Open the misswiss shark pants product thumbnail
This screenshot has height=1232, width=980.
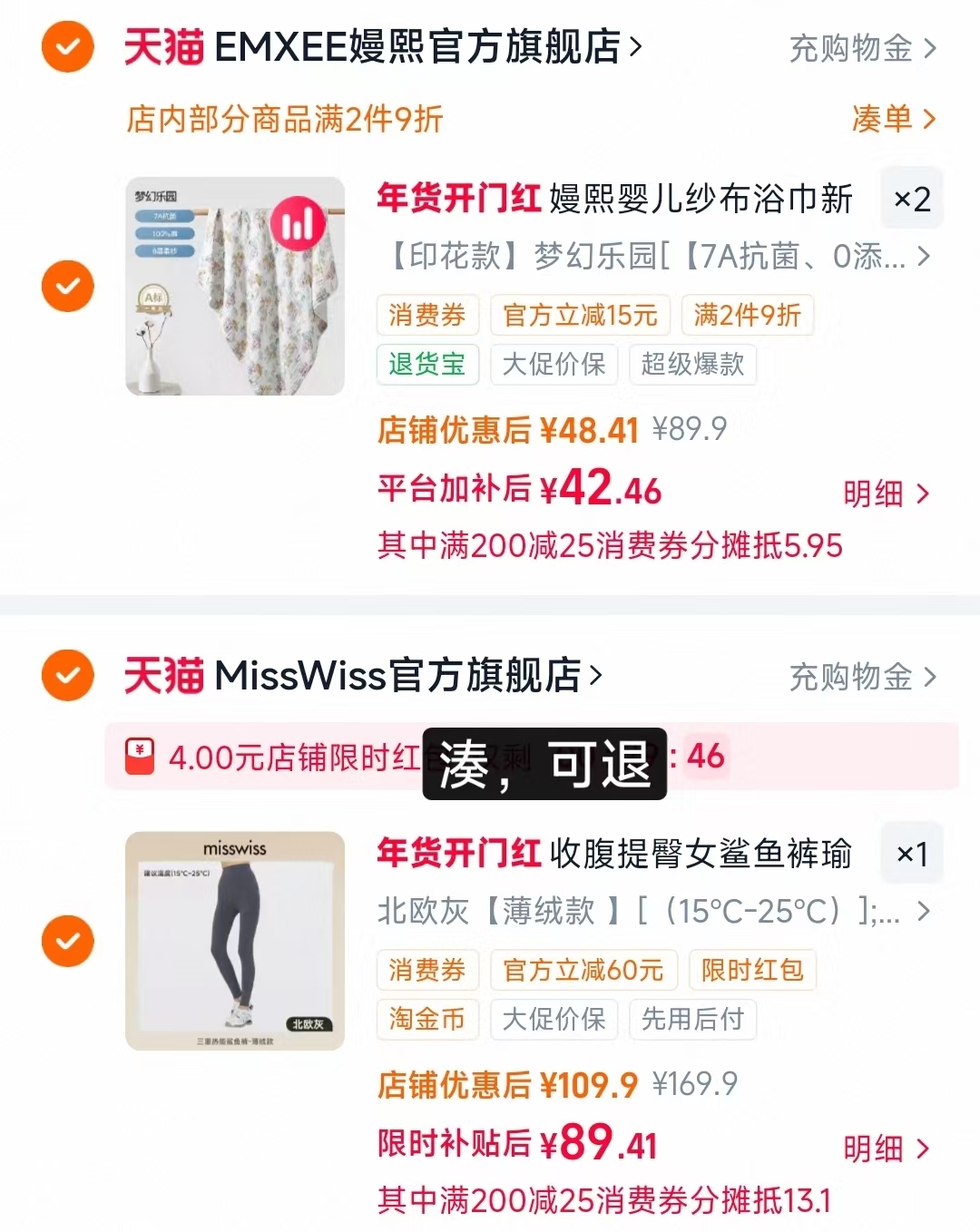pyautogui.click(x=234, y=941)
